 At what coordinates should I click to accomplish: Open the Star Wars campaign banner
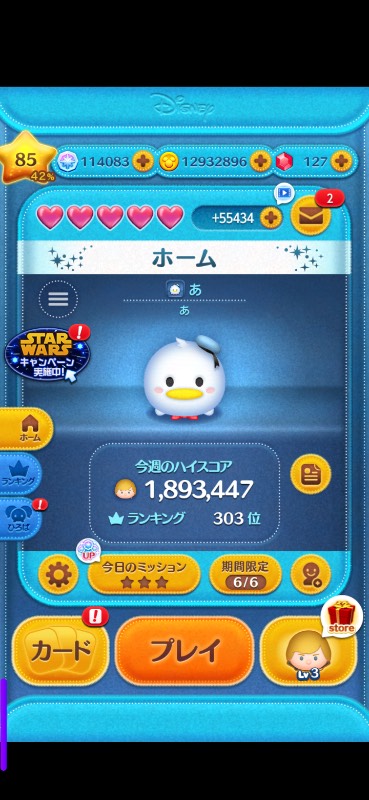[x=46, y=354]
